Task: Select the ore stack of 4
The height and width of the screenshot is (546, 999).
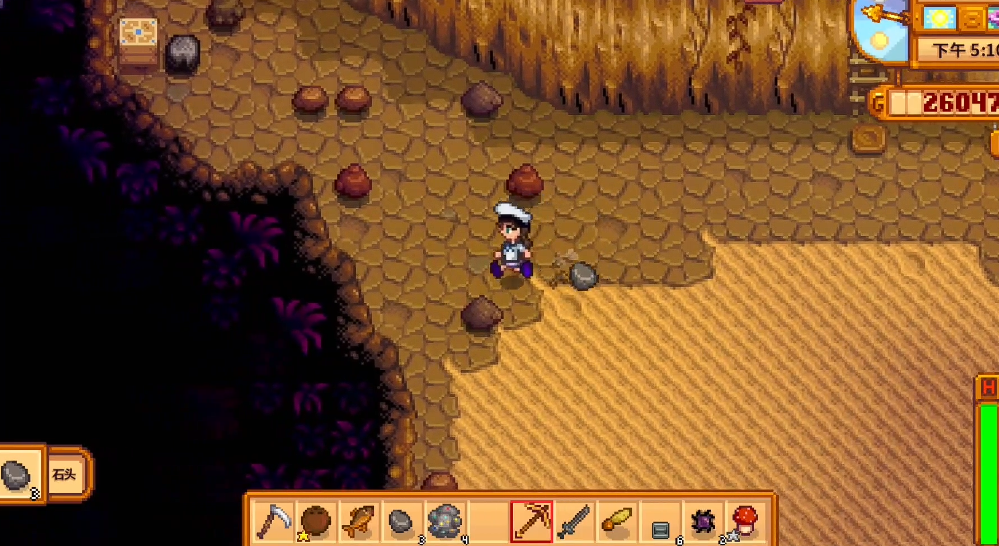Action: [x=443, y=521]
